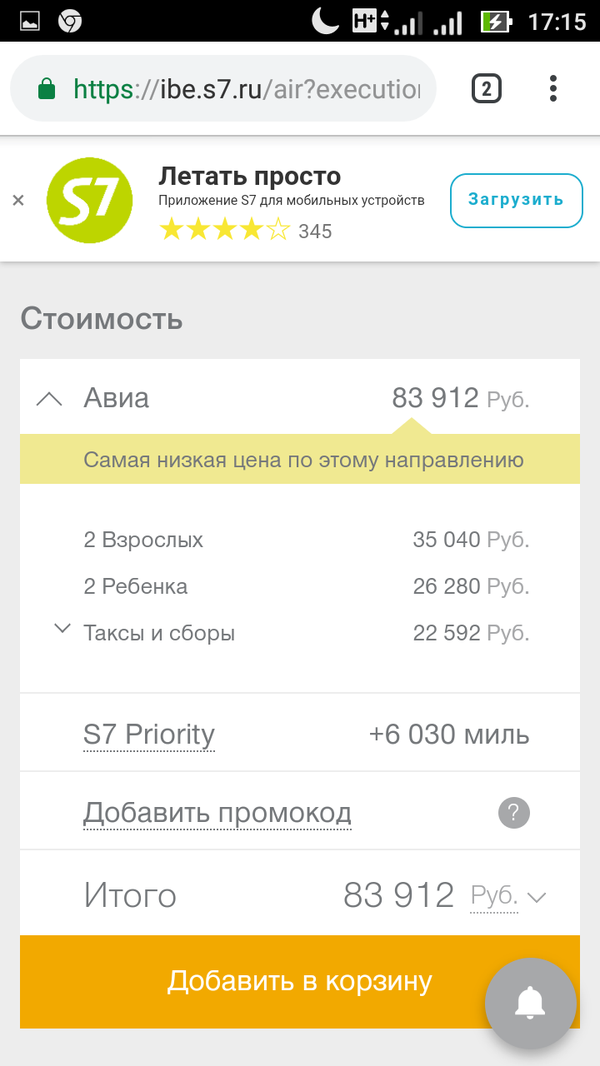Image resolution: width=600 pixels, height=1066 pixels.
Task: Collapse the Авиа price section
Action: [49, 398]
